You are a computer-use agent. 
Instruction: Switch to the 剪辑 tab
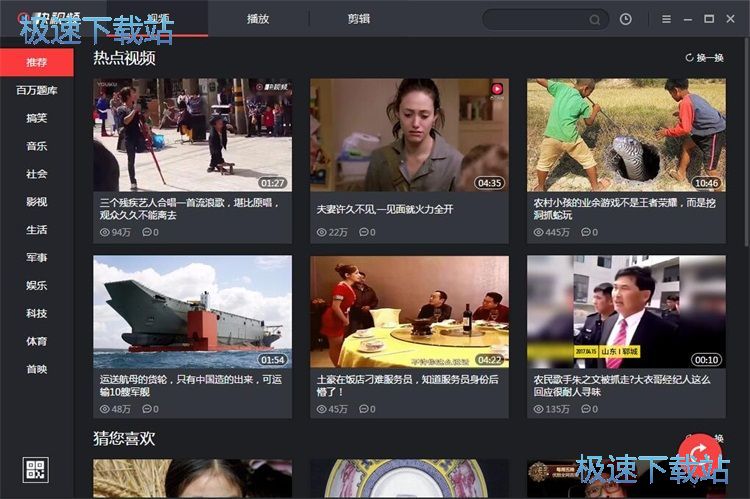click(358, 19)
